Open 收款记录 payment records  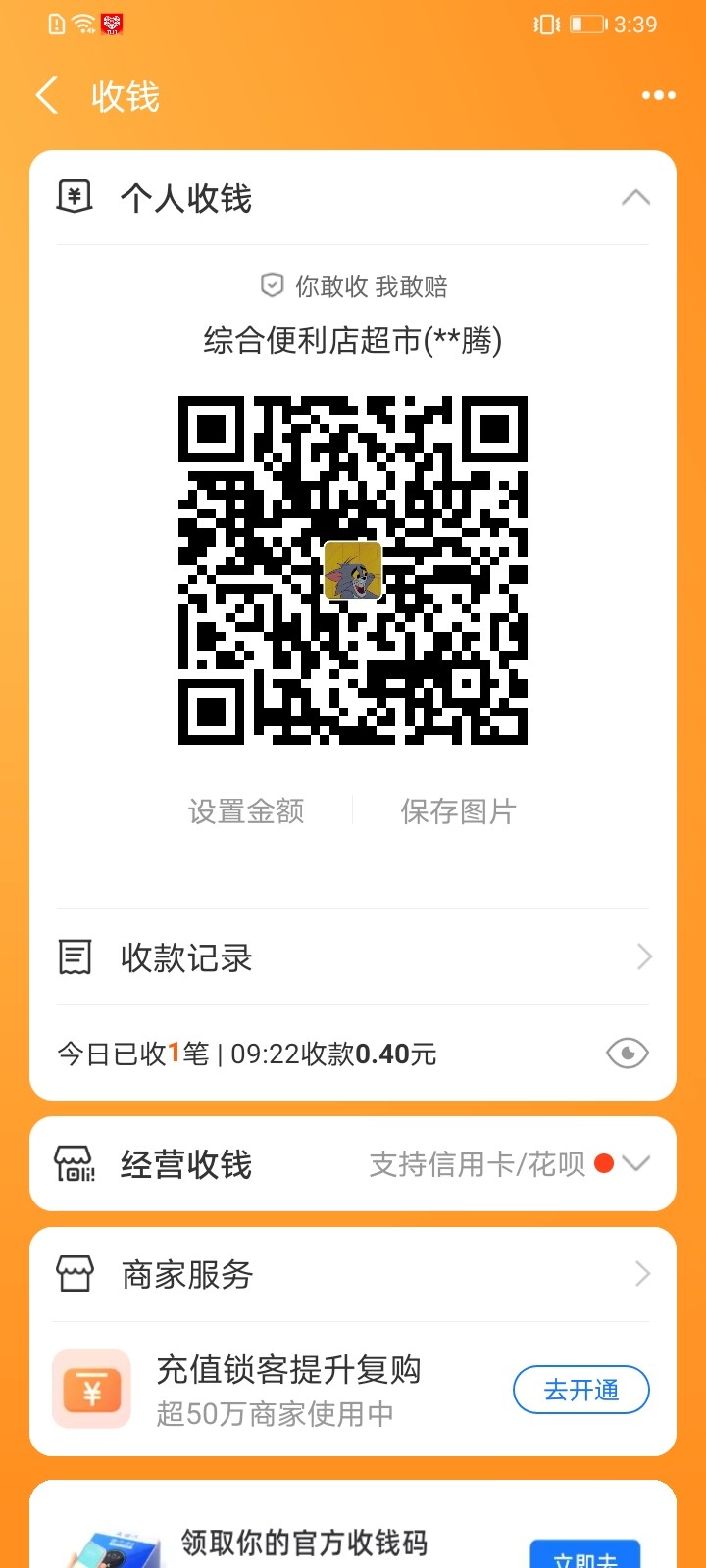tap(353, 957)
